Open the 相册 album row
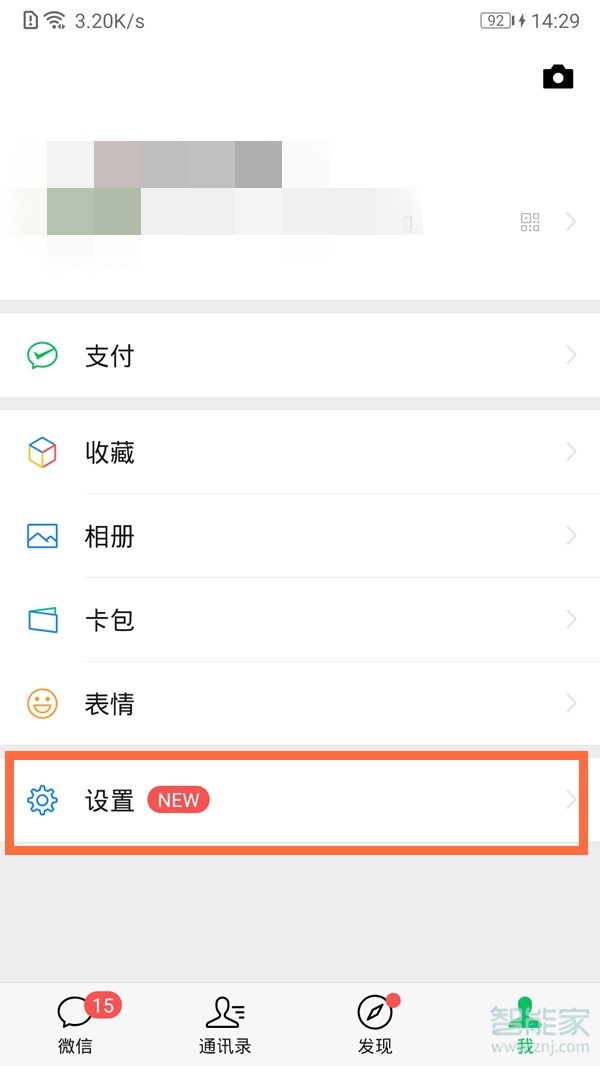The width and height of the screenshot is (600, 1066). click(x=300, y=537)
